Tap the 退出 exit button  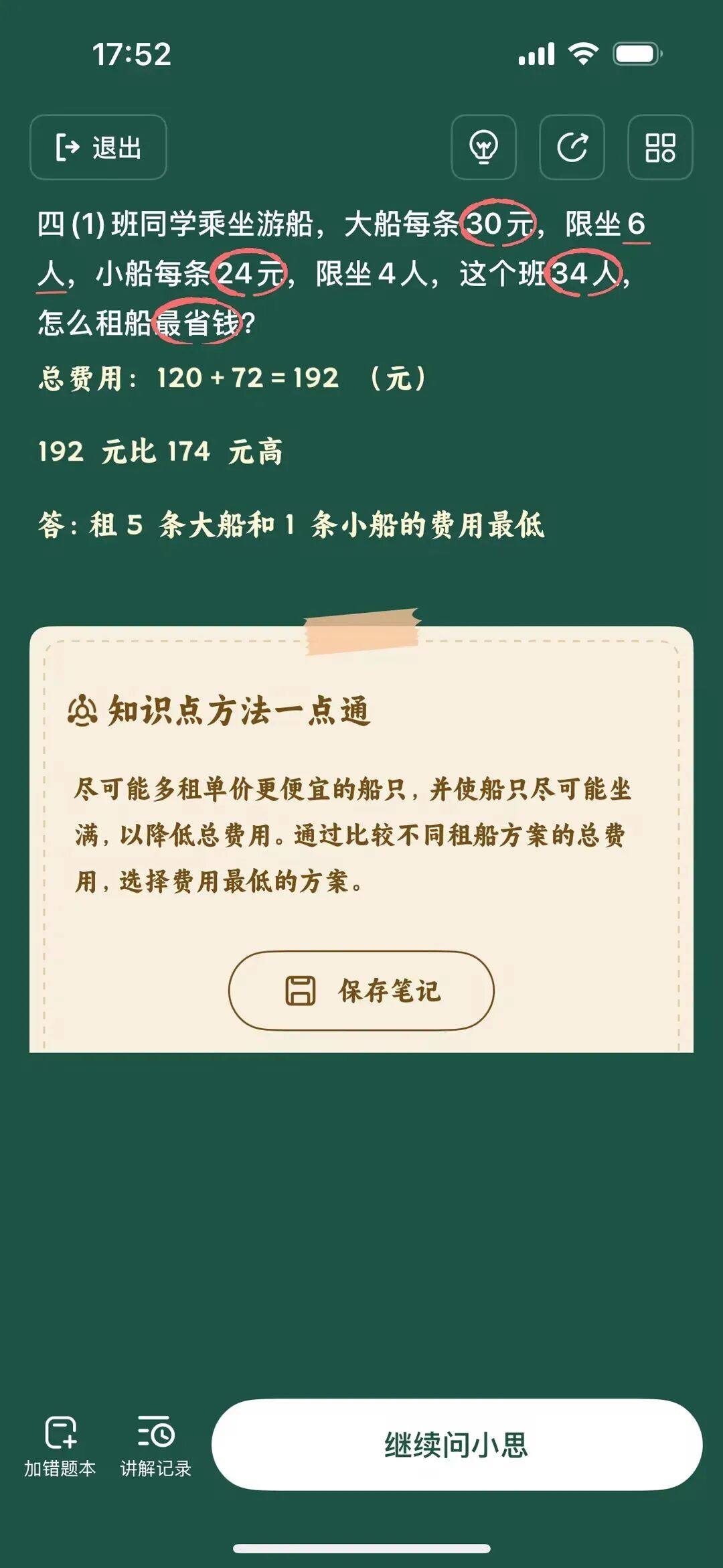(x=98, y=147)
